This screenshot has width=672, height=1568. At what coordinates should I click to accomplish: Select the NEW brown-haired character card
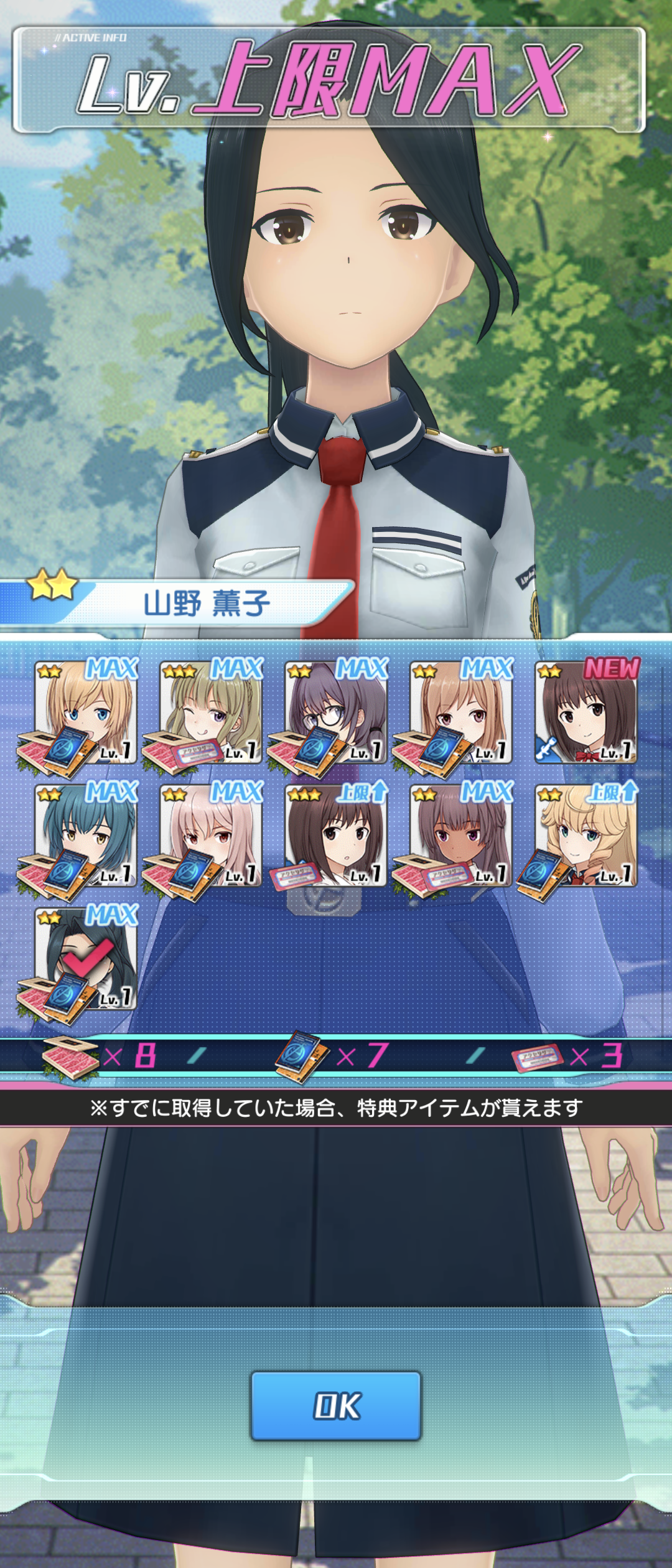586,712
